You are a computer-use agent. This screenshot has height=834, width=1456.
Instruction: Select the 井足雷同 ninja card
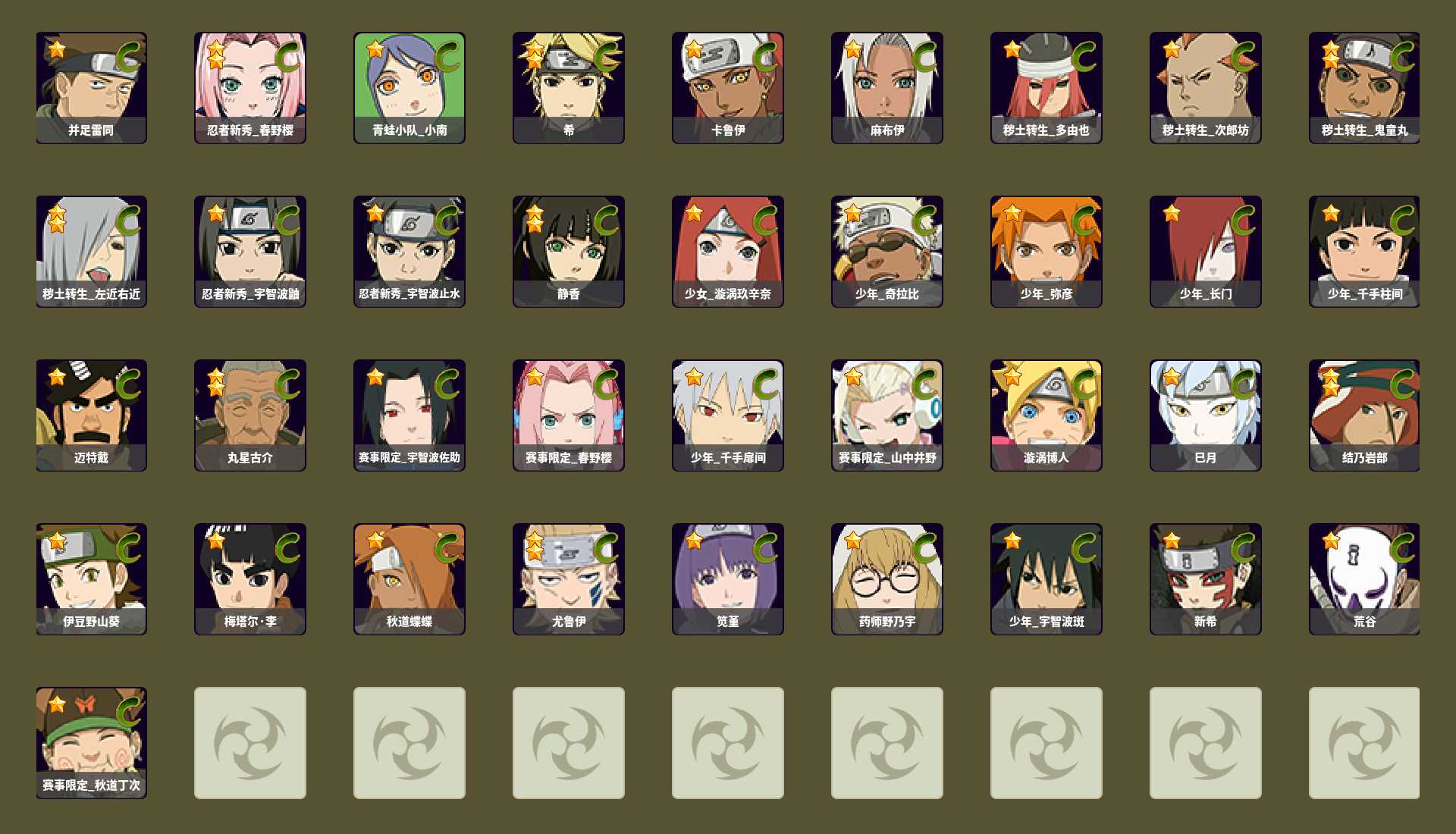click(91, 87)
